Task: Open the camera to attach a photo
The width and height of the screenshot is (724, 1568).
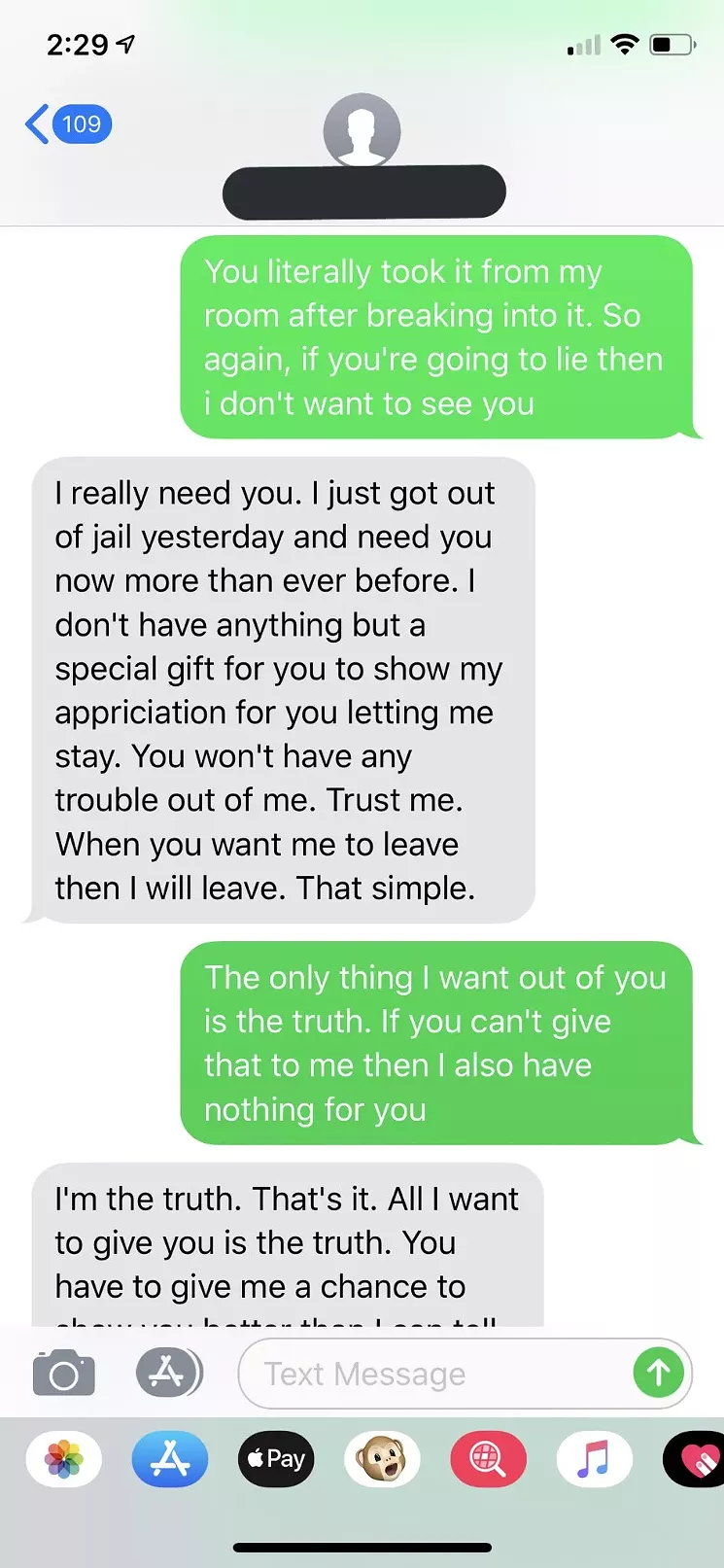Action: click(64, 1373)
